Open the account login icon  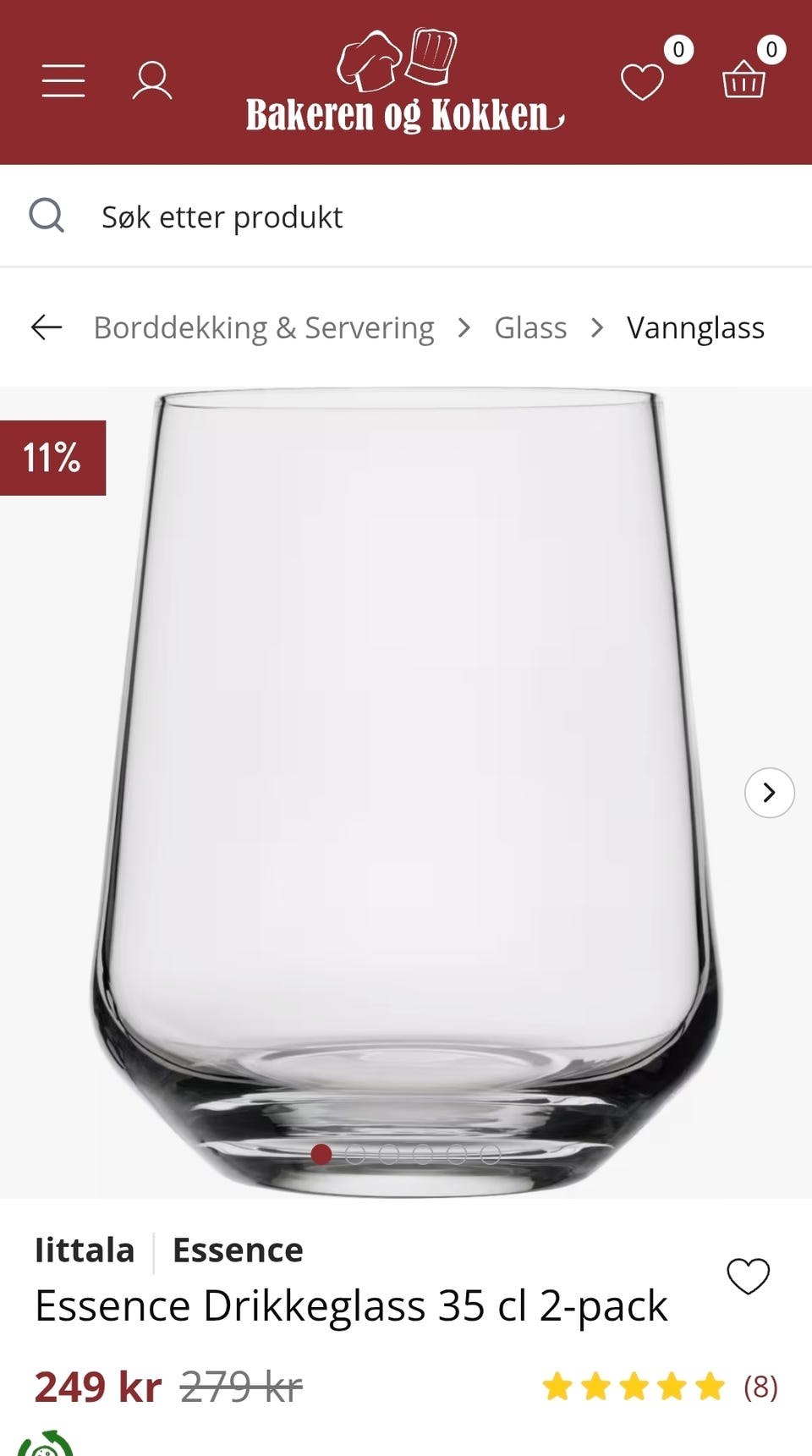point(151,80)
